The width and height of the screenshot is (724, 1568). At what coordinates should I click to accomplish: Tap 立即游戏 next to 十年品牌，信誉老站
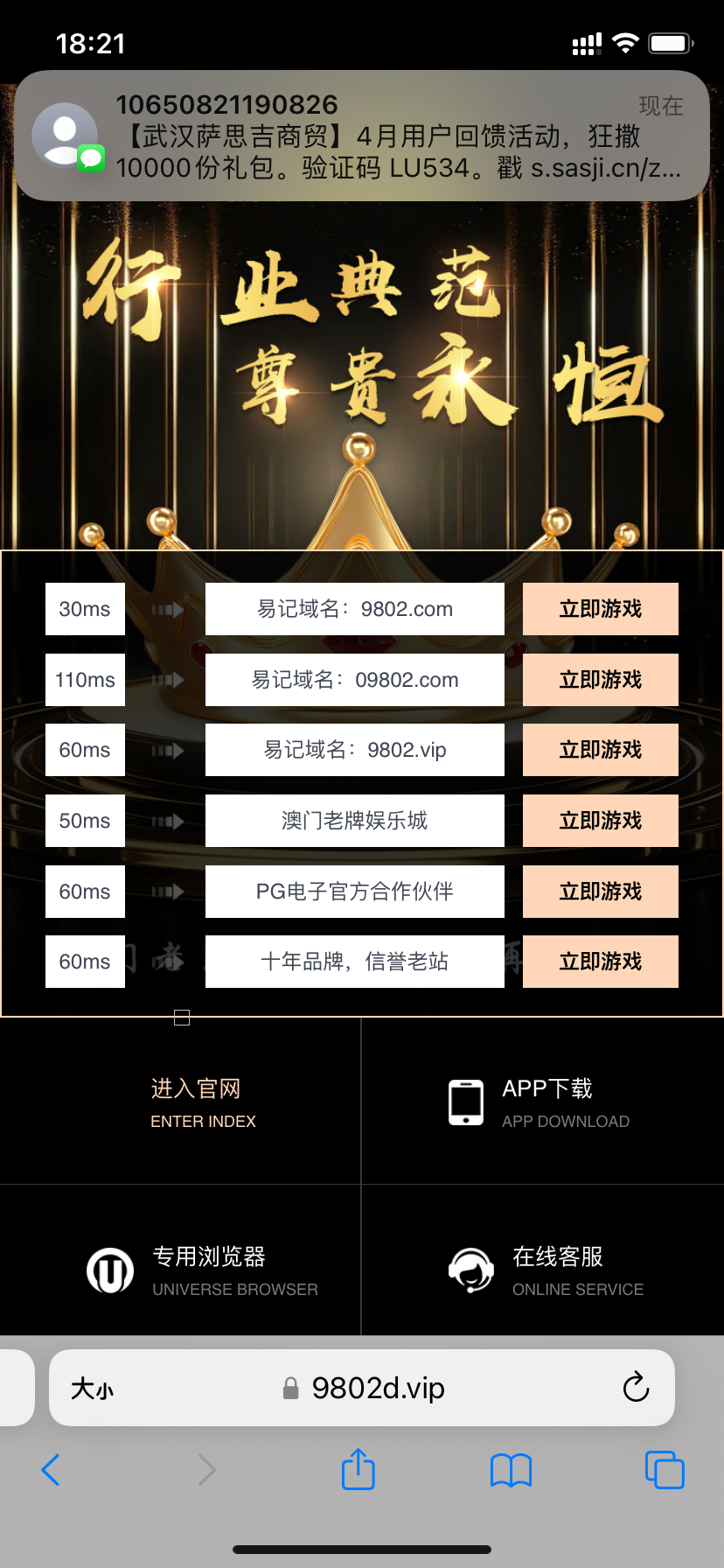click(600, 962)
